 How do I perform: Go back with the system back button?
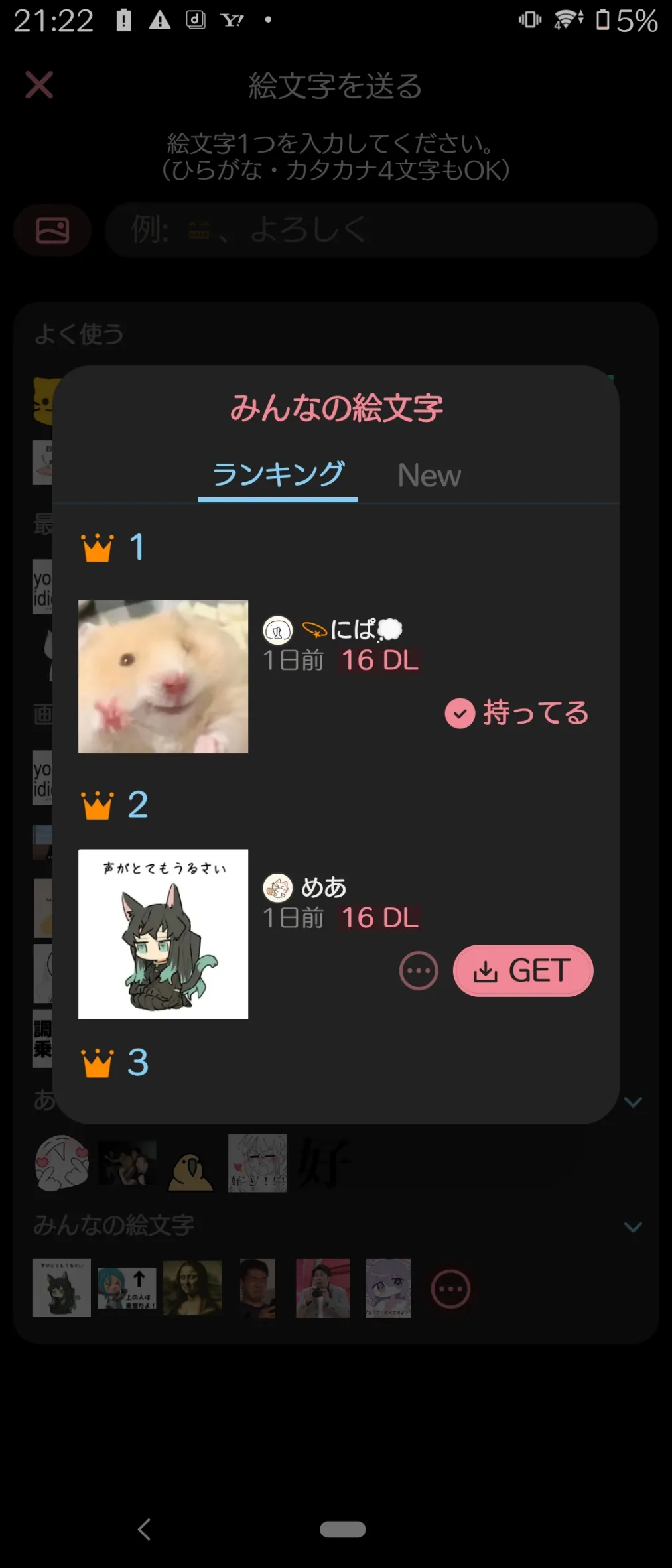click(145, 1530)
